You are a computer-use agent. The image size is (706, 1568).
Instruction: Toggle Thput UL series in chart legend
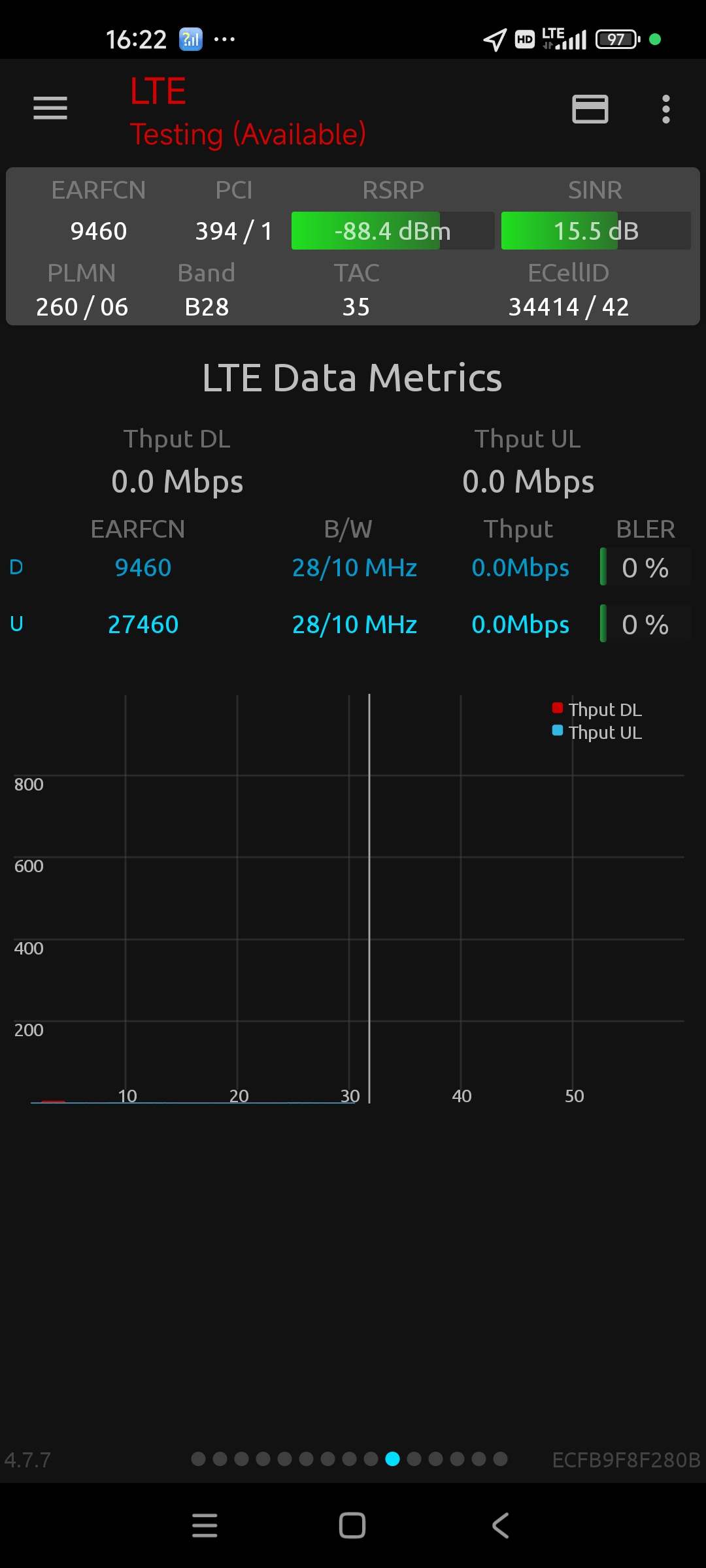click(597, 732)
